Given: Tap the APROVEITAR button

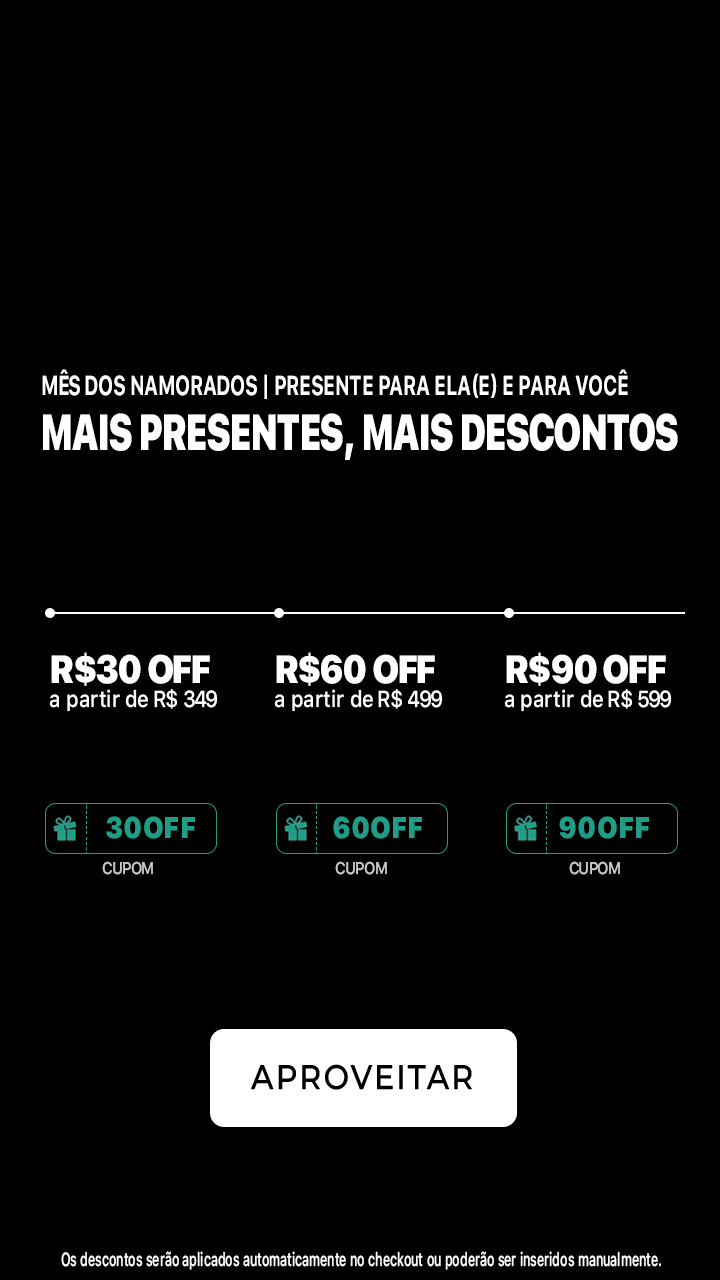Looking at the screenshot, I should tap(363, 1078).
